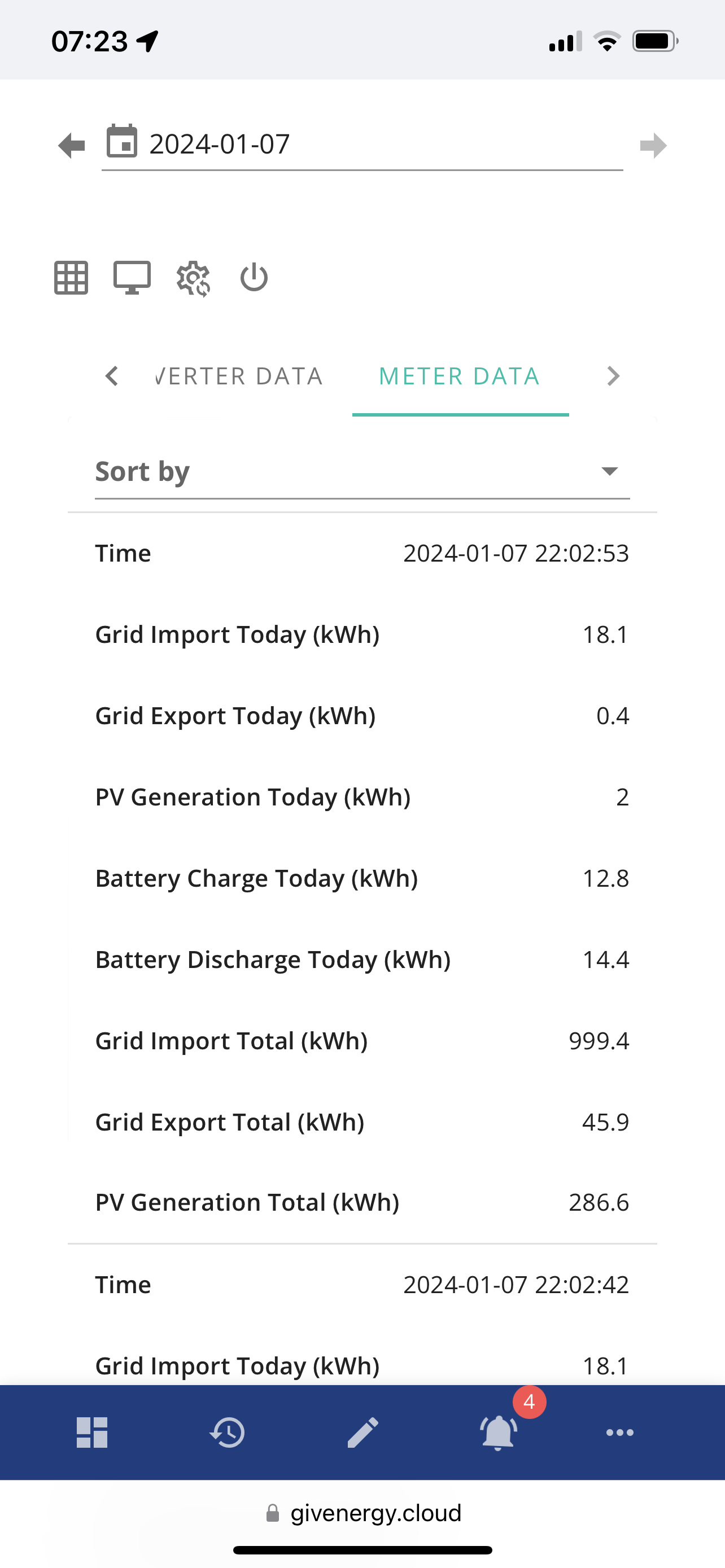
Task: Open the monitor display icon
Action: click(x=132, y=278)
